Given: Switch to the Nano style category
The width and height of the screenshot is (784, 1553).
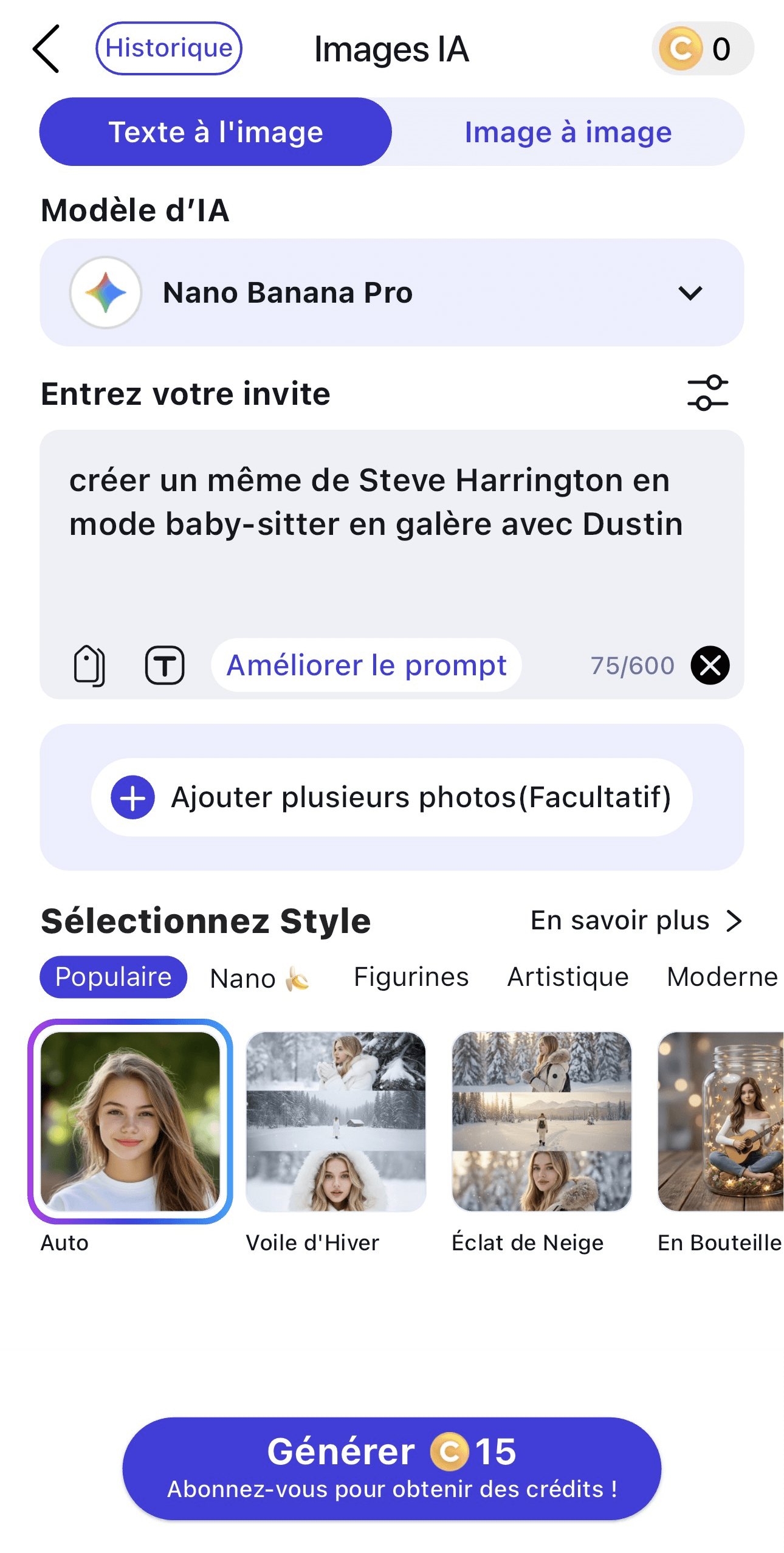Looking at the screenshot, I should coord(260,978).
